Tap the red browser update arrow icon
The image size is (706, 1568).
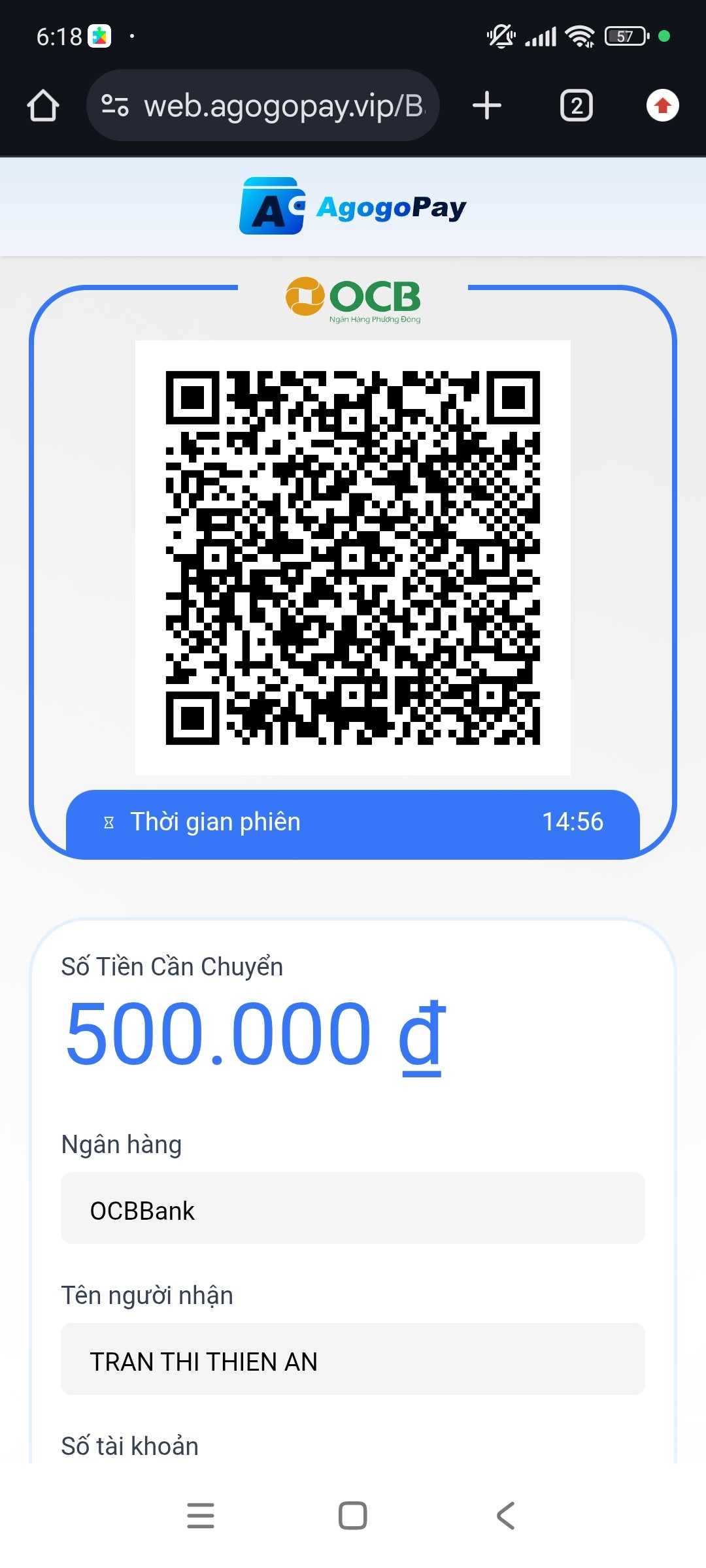(x=662, y=105)
